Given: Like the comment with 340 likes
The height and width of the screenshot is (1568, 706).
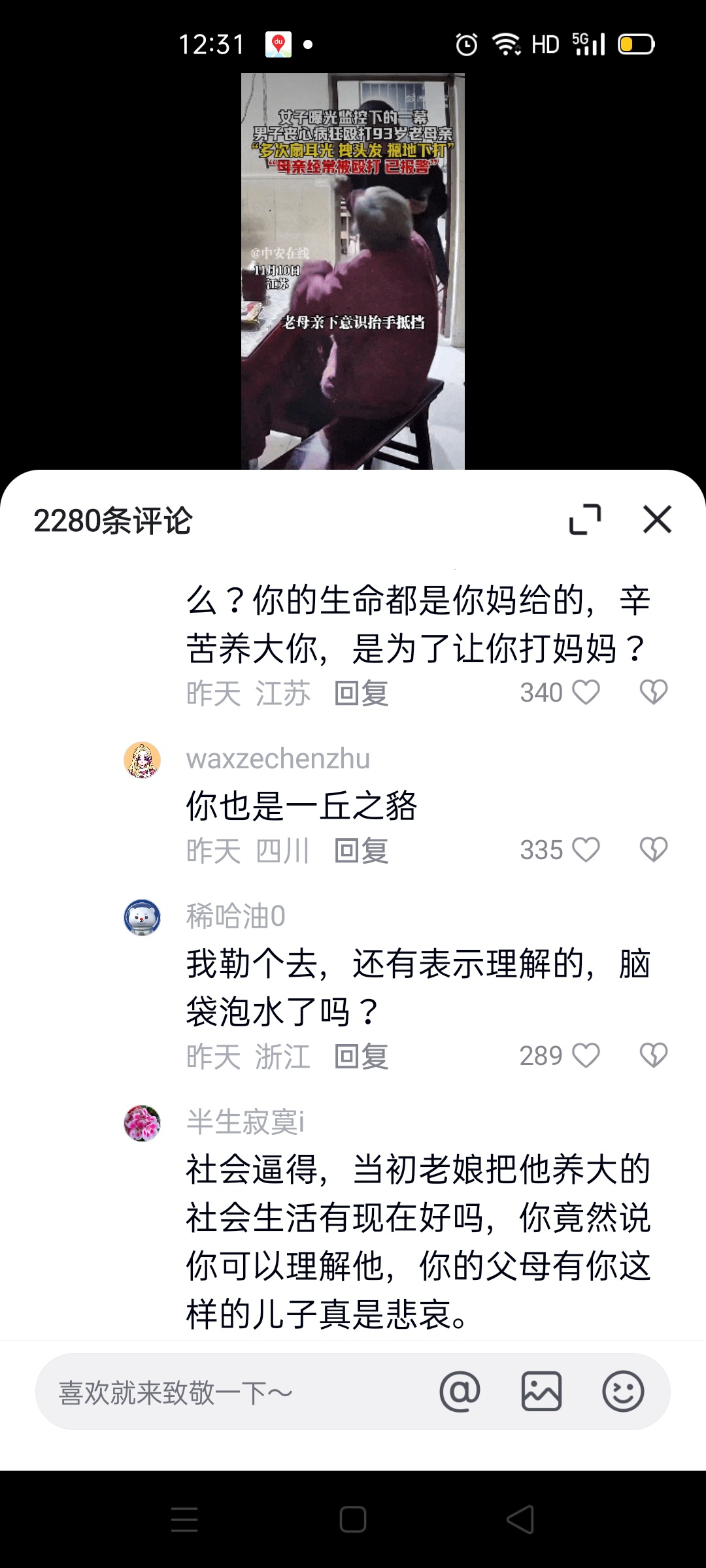Looking at the screenshot, I should tap(586, 693).
